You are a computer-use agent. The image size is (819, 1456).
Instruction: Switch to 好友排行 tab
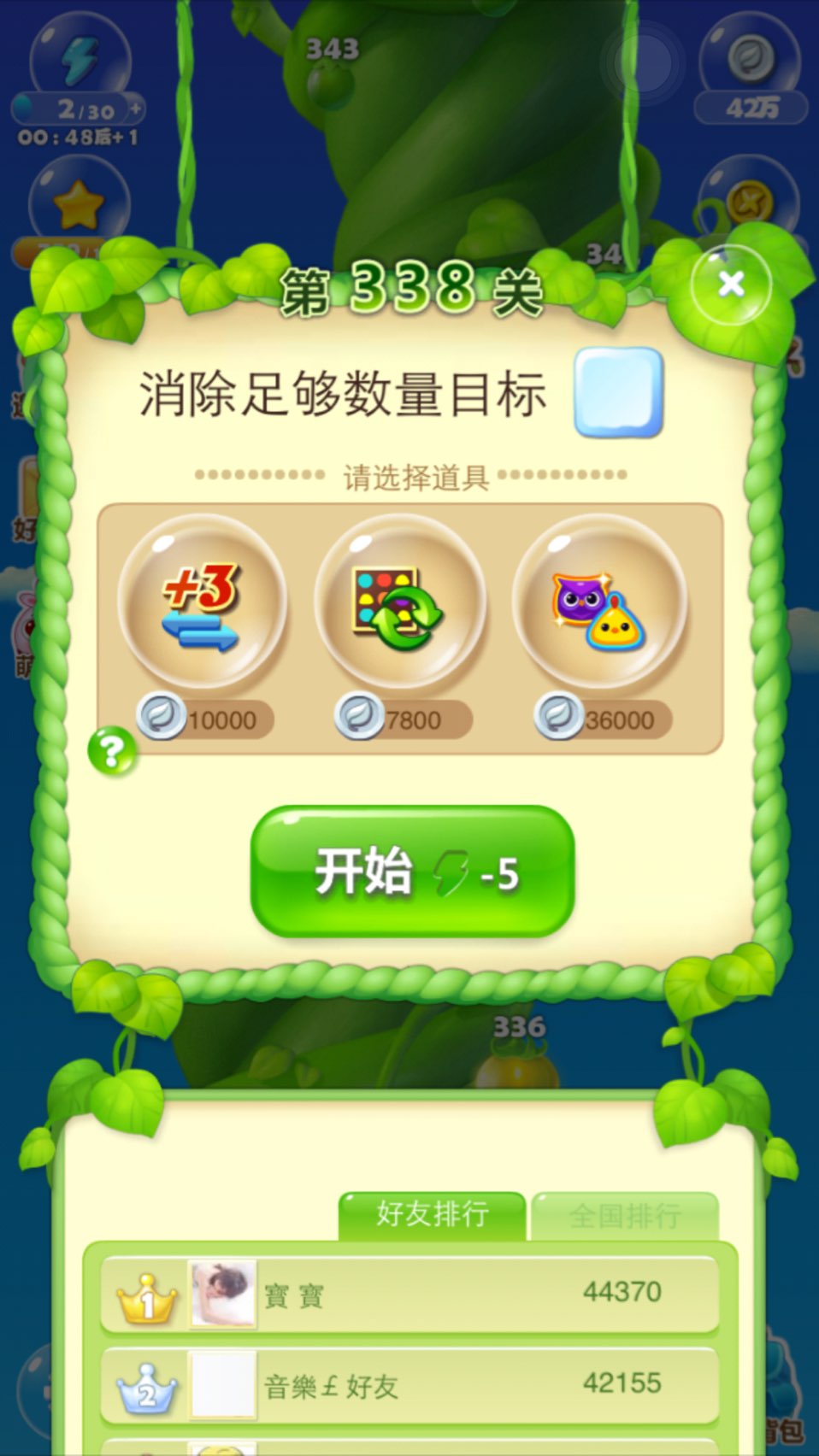433,1215
